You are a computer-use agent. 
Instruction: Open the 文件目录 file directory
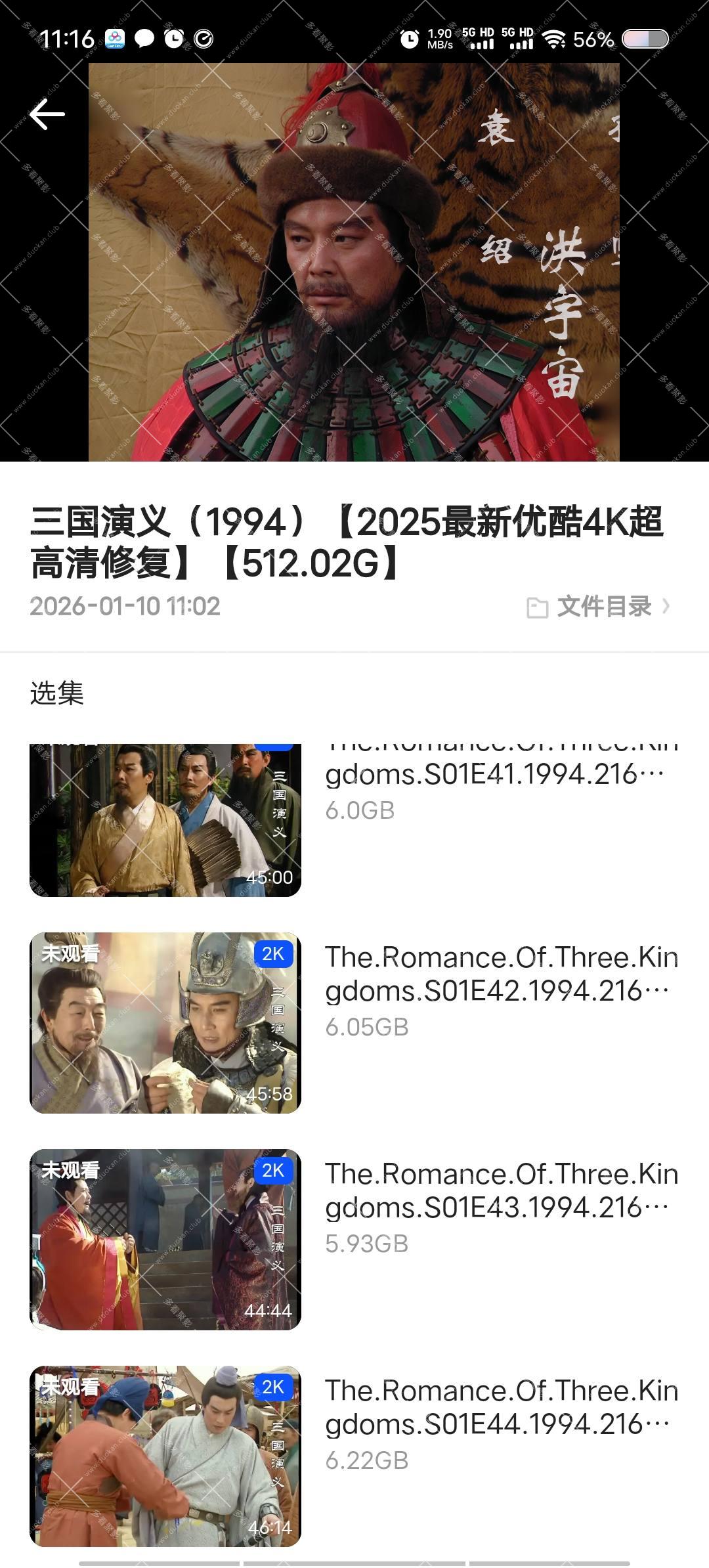(x=599, y=607)
